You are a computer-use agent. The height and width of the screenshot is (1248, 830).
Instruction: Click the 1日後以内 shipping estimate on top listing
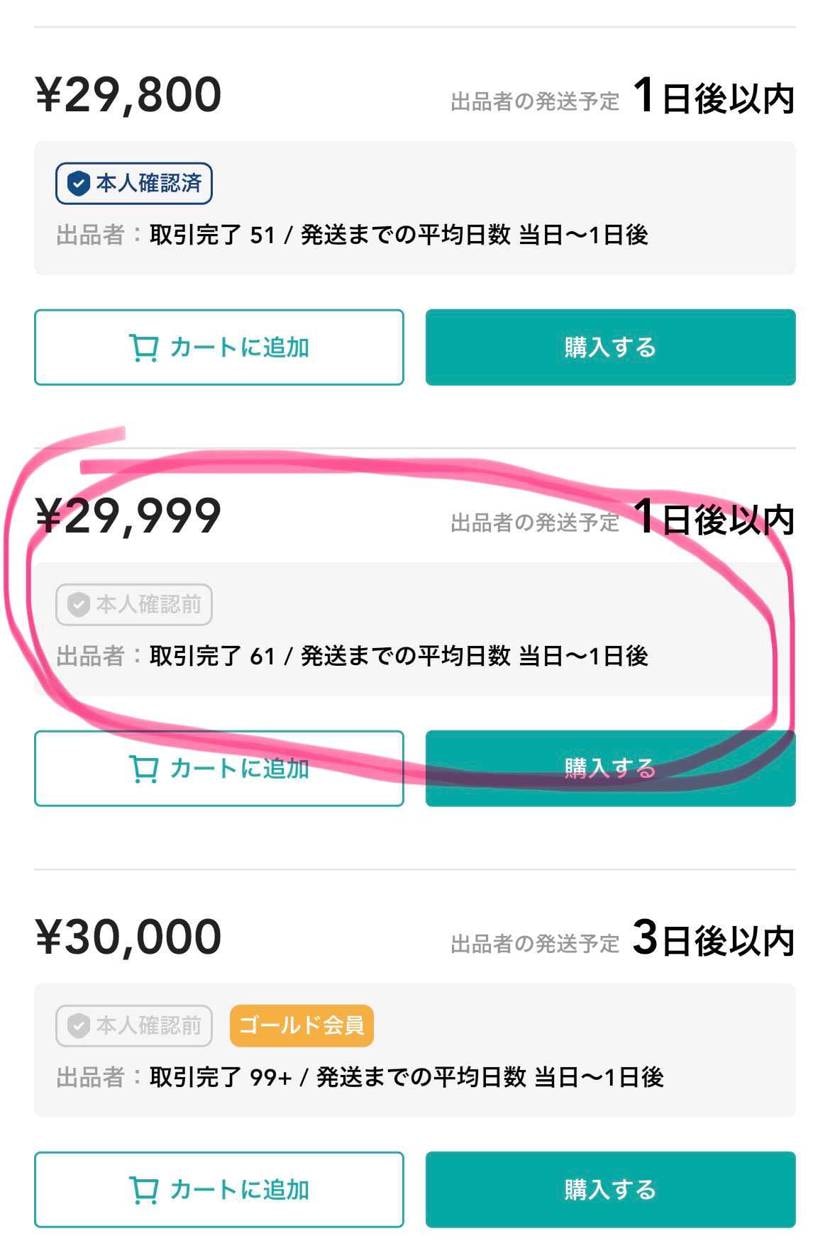pos(714,97)
